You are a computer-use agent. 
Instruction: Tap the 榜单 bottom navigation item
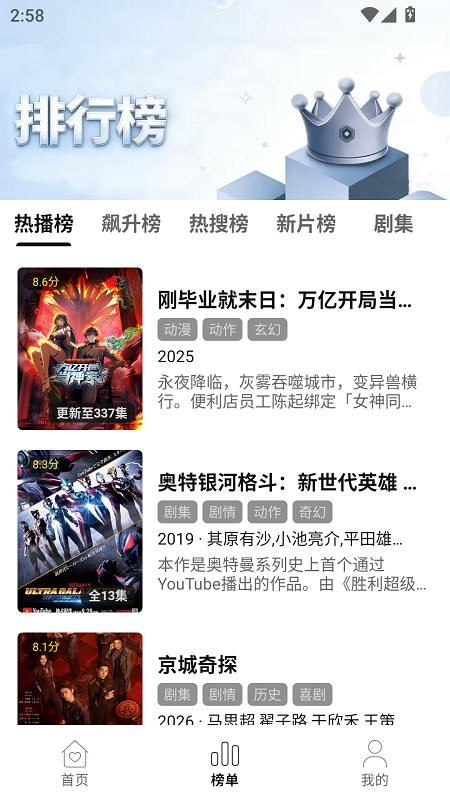point(224,763)
